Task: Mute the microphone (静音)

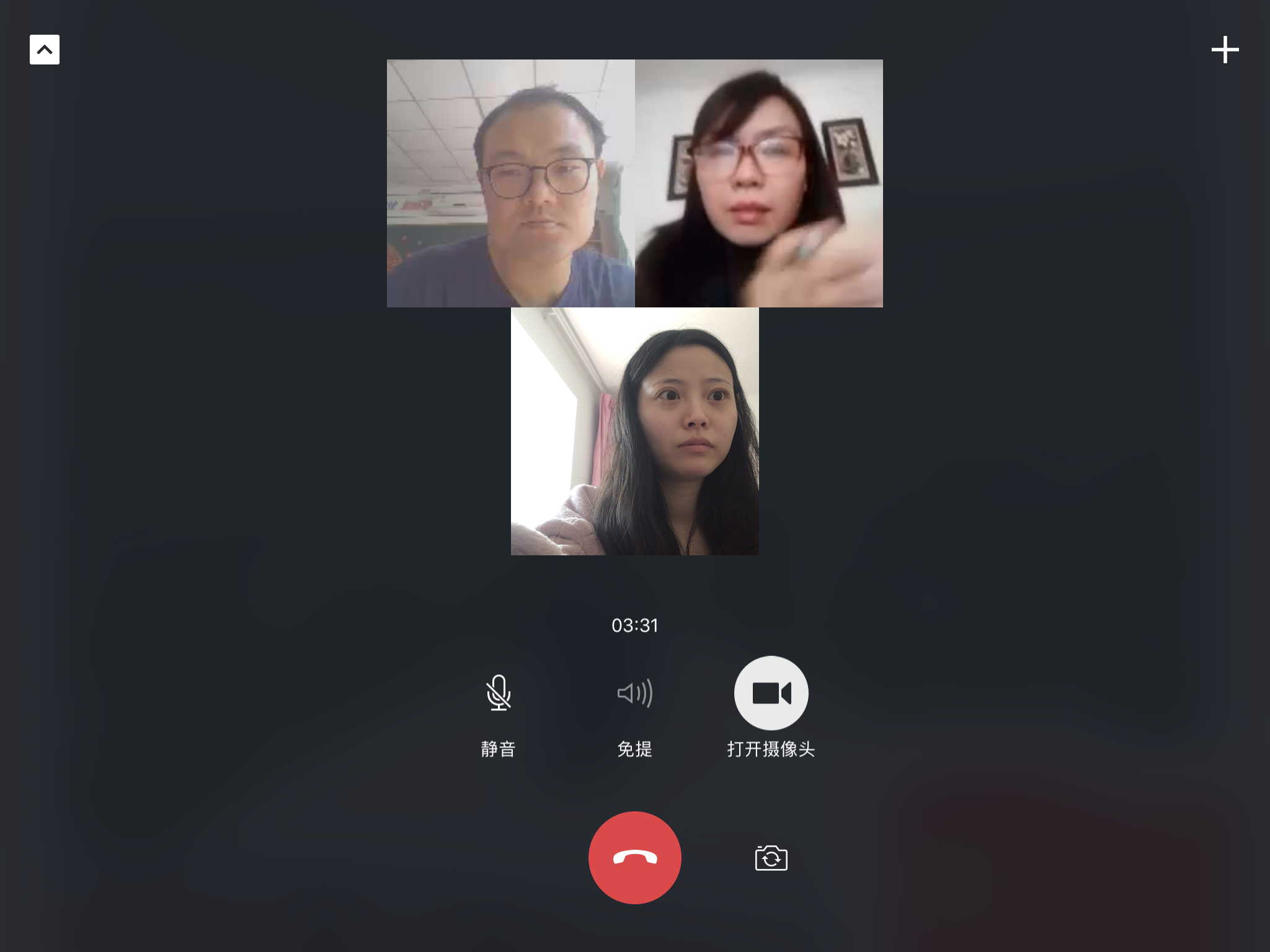Action: pyautogui.click(x=499, y=693)
